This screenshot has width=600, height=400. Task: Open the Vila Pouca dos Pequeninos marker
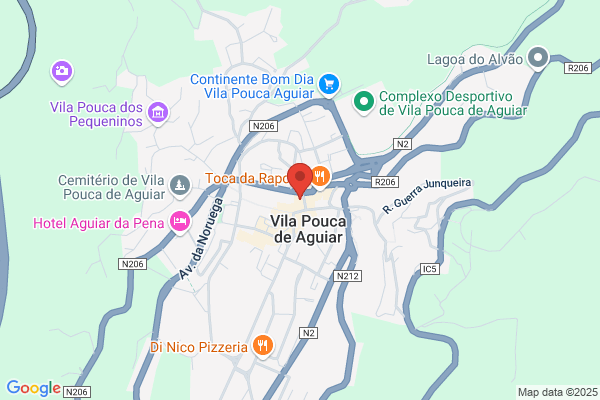158,113
